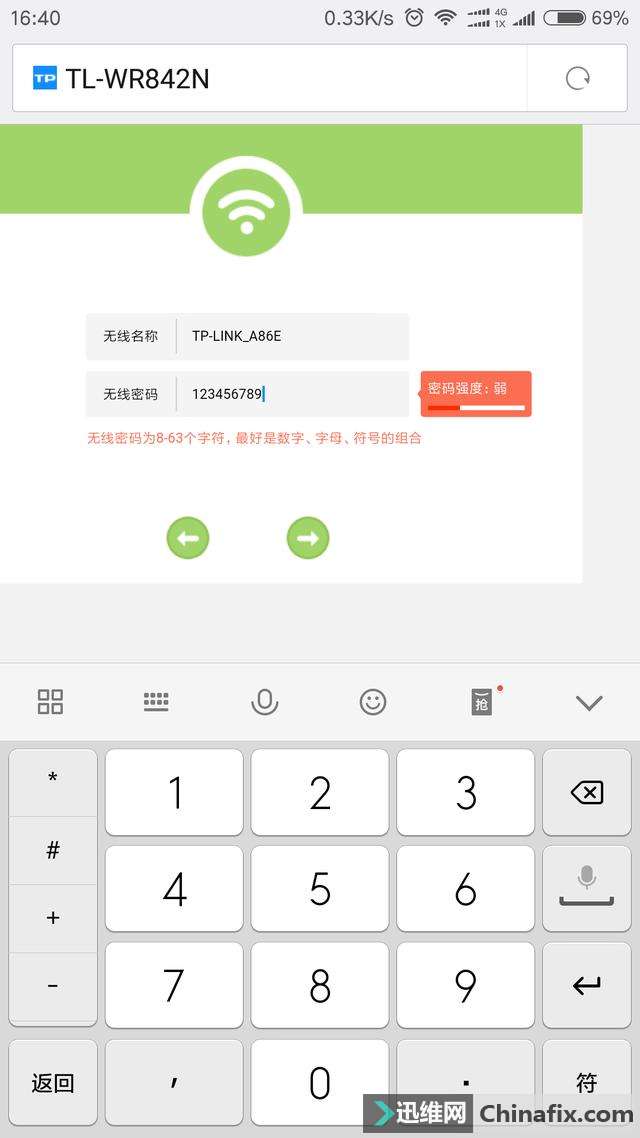Type digit 5 on the keypad
The height and width of the screenshot is (1138, 640).
coord(320,889)
